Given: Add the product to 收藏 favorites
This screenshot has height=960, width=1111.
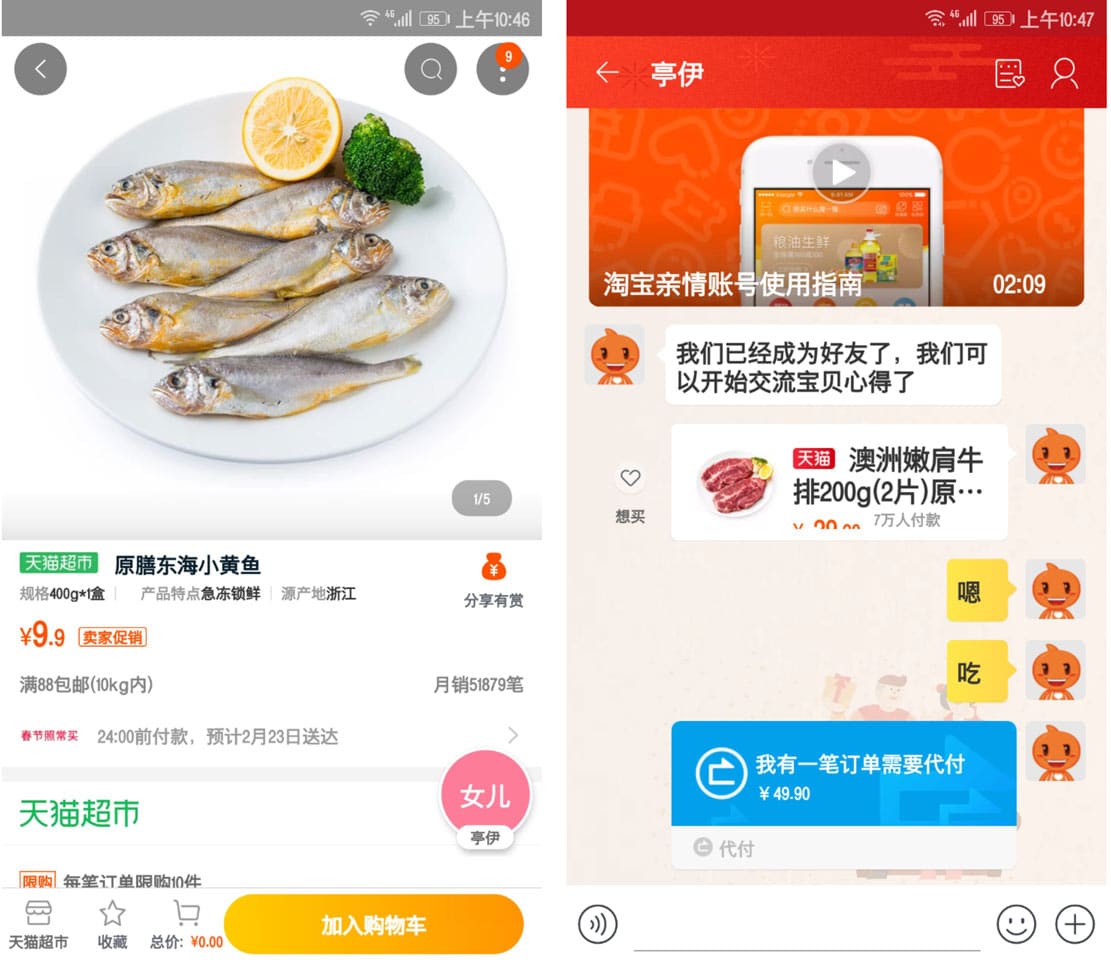Looking at the screenshot, I should (112, 924).
